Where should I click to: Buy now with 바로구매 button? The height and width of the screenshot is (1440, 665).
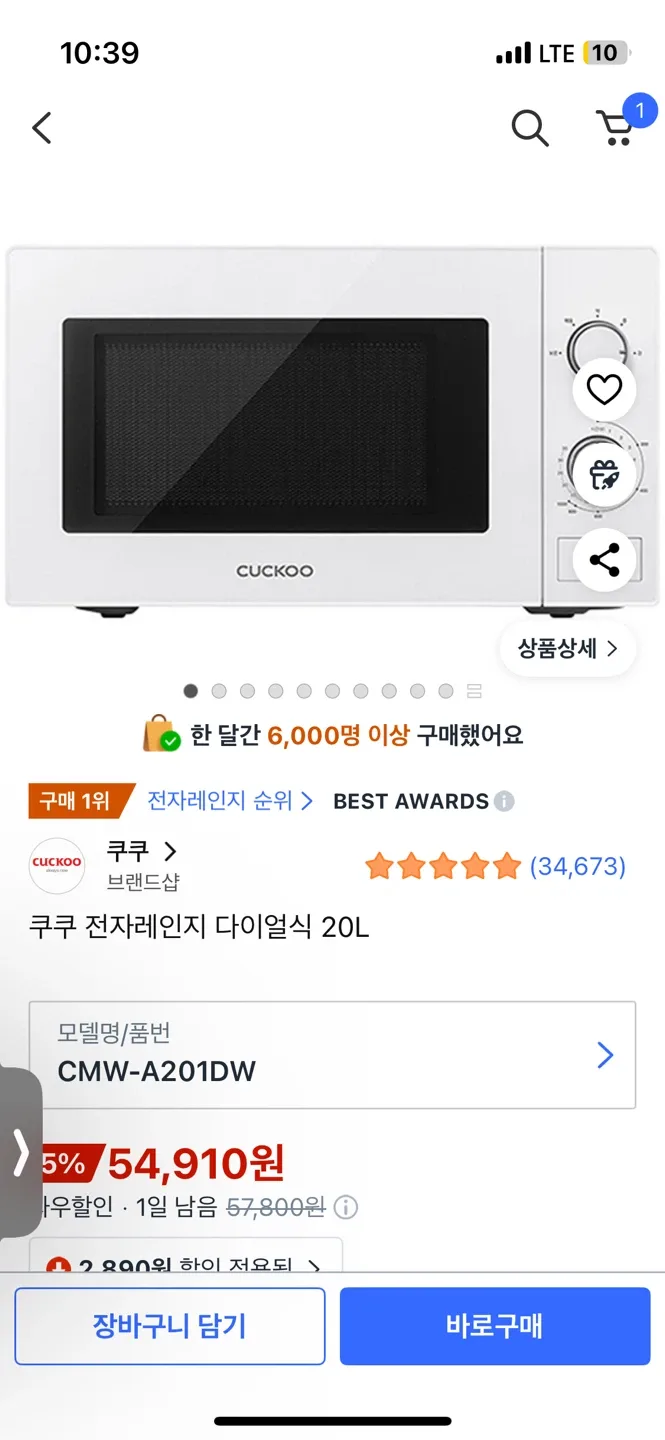(495, 1326)
